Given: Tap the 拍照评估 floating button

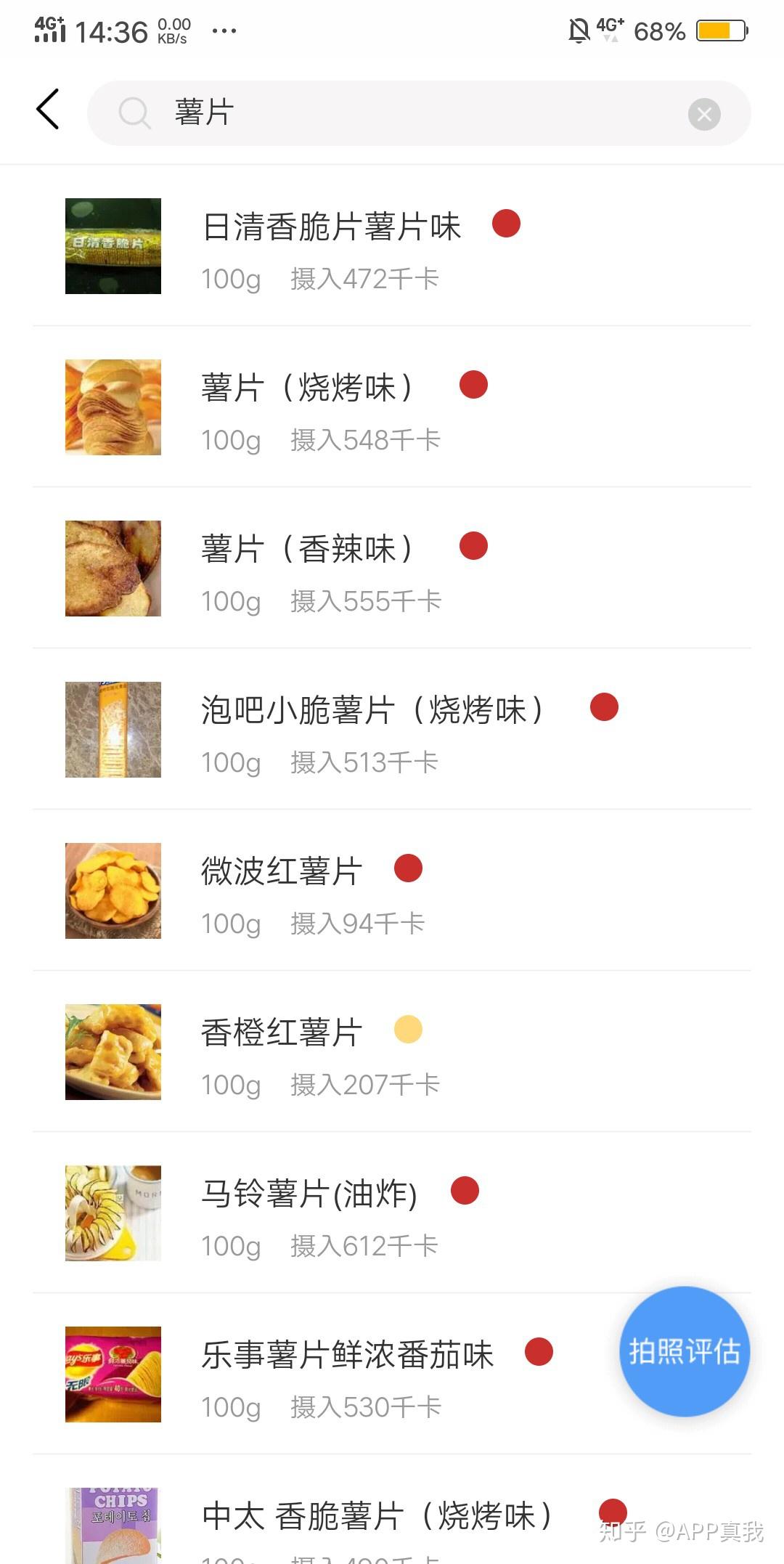Looking at the screenshot, I should pyautogui.click(x=684, y=1351).
